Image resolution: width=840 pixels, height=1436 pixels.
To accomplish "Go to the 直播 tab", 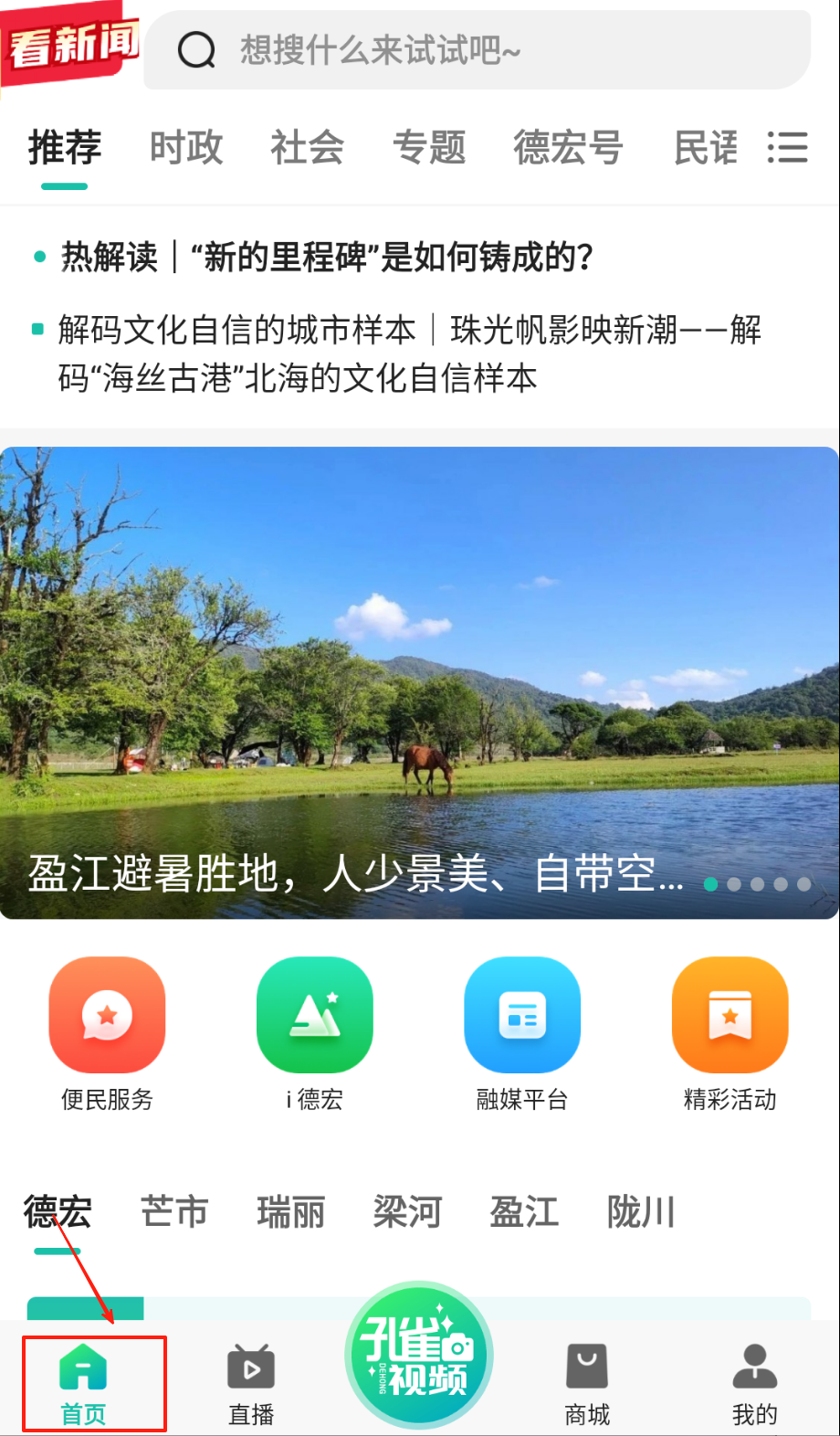I will click(251, 1385).
